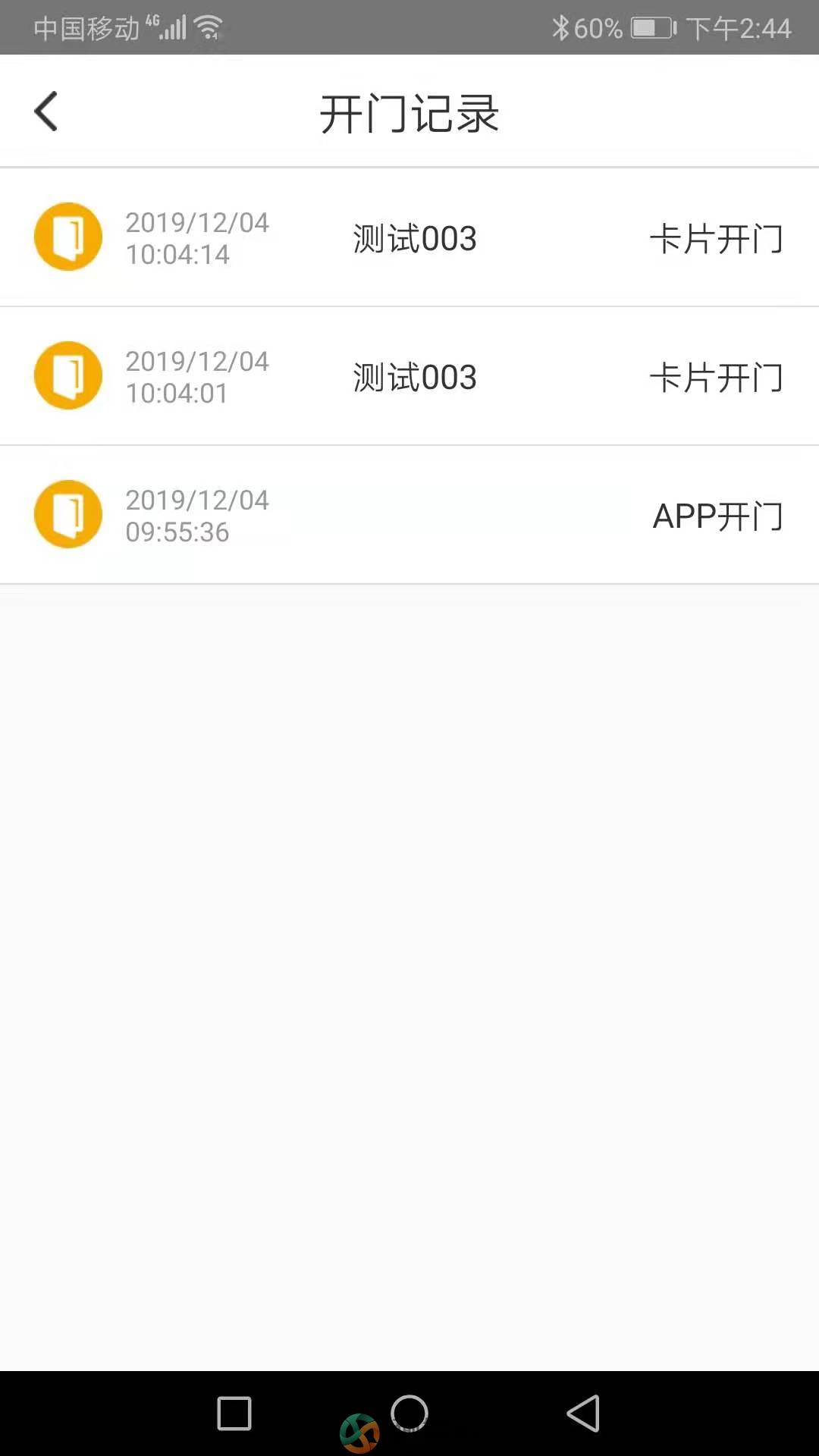Go back from the 开门记录 page
The height and width of the screenshot is (1456, 819).
pyautogui.click(x=46, y=111)
